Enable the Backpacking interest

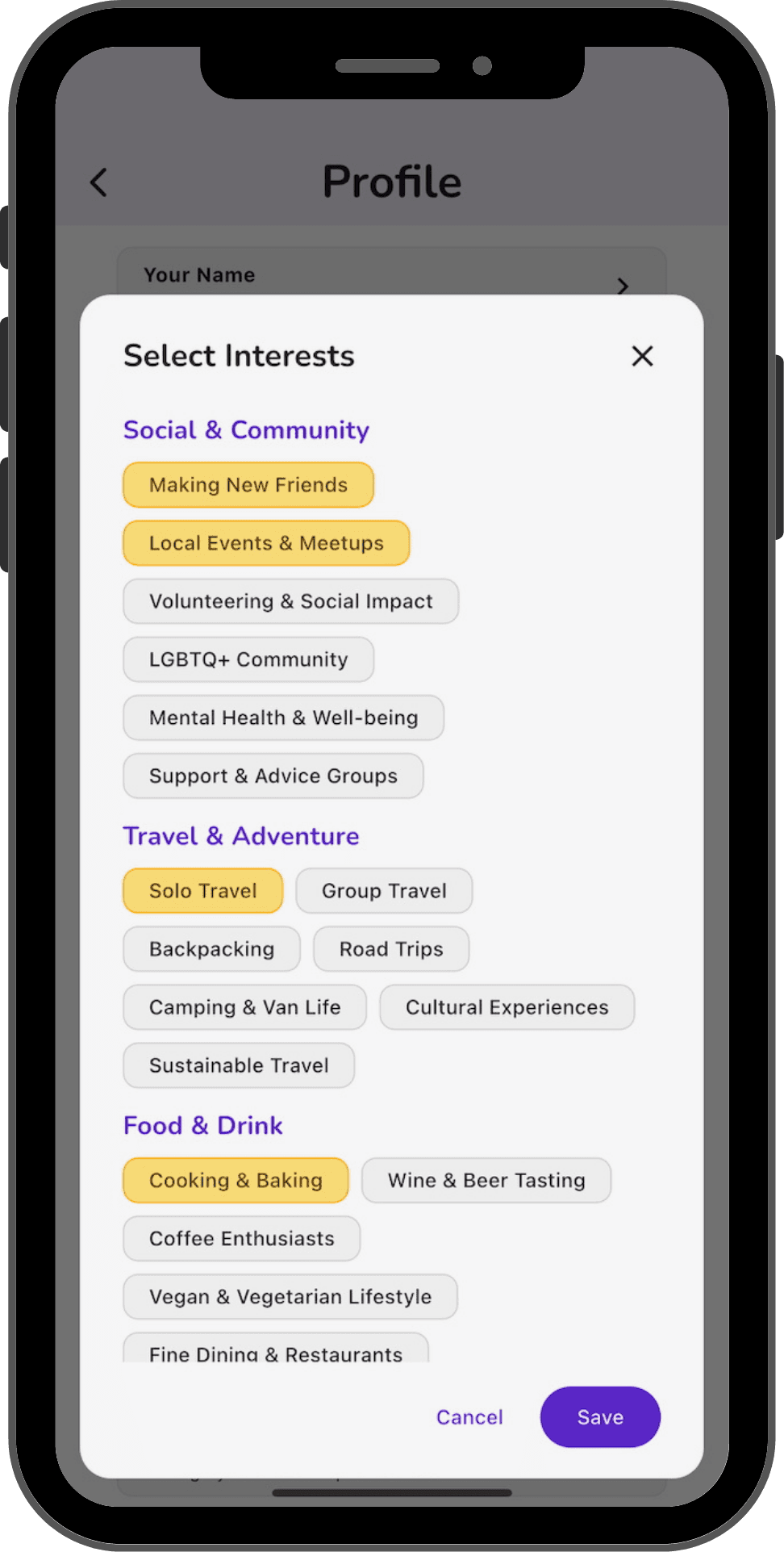coord(211,948)
